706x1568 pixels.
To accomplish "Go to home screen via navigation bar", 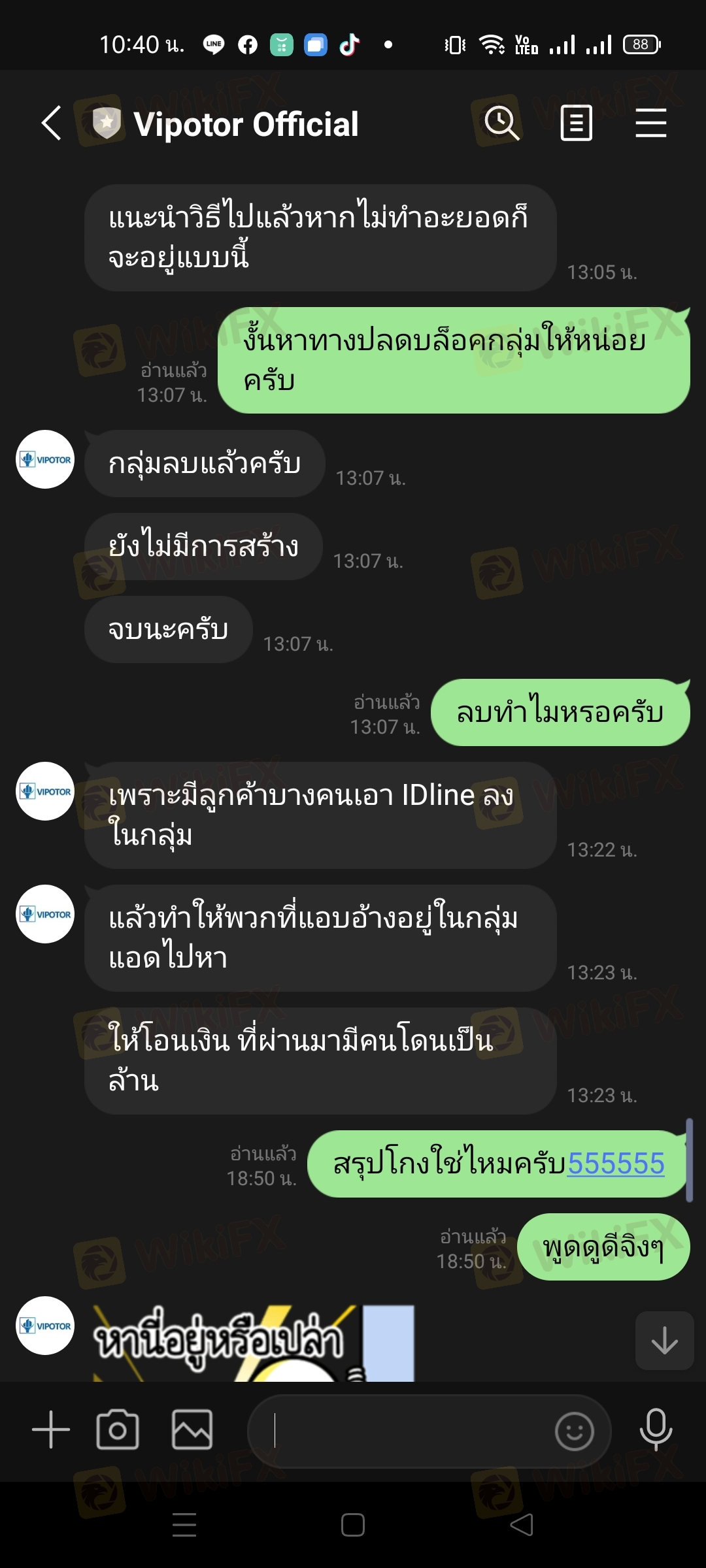I will [353, 1525].
